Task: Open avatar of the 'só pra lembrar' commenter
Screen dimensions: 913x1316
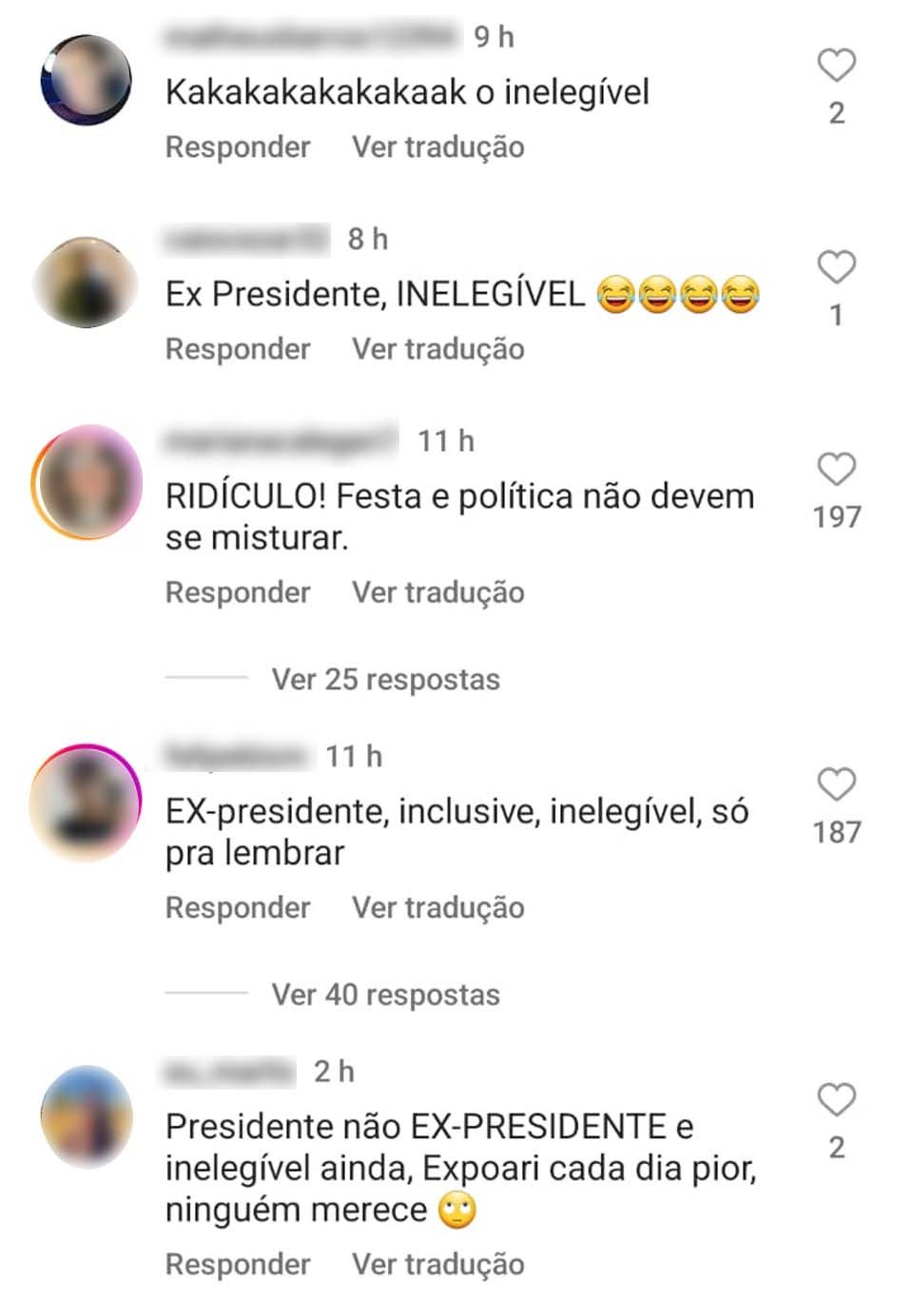Action: click(x=86, y=803)
